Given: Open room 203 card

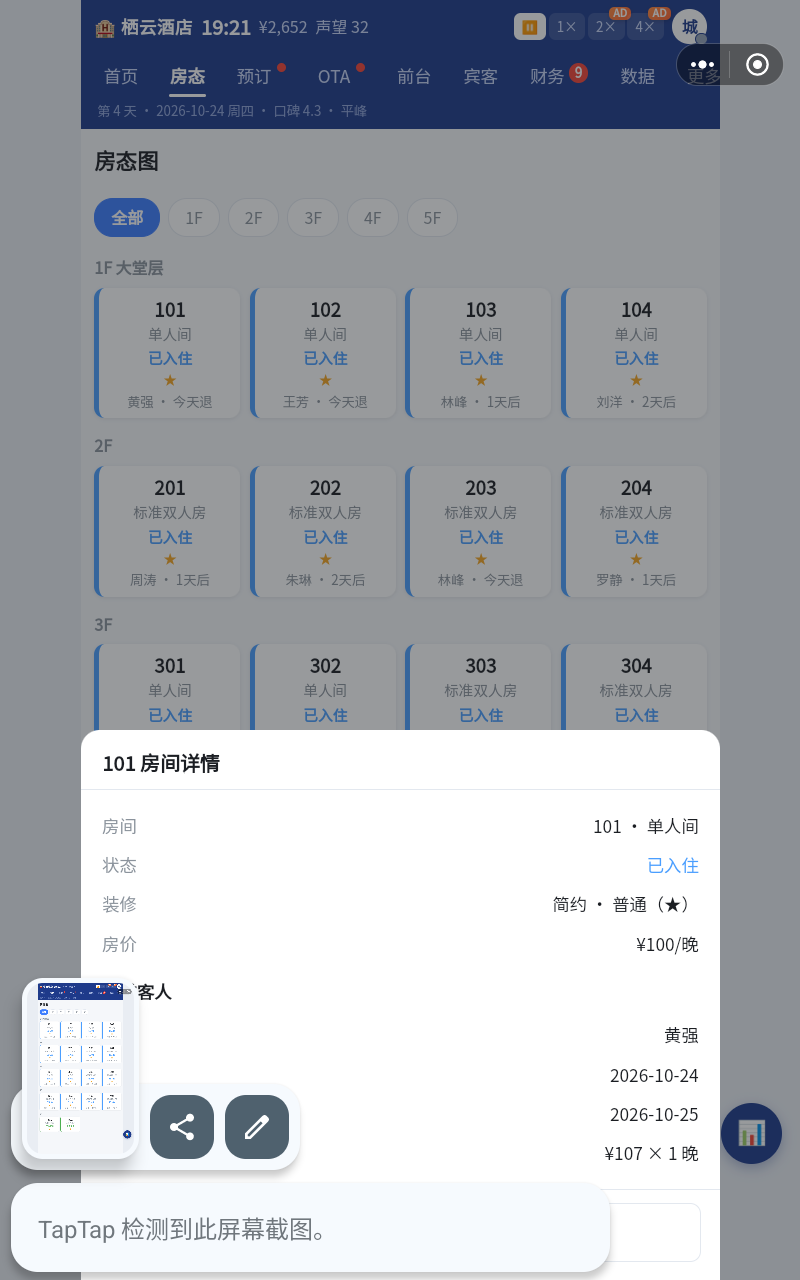Looking at the screenshot, I should coord(478,531).
